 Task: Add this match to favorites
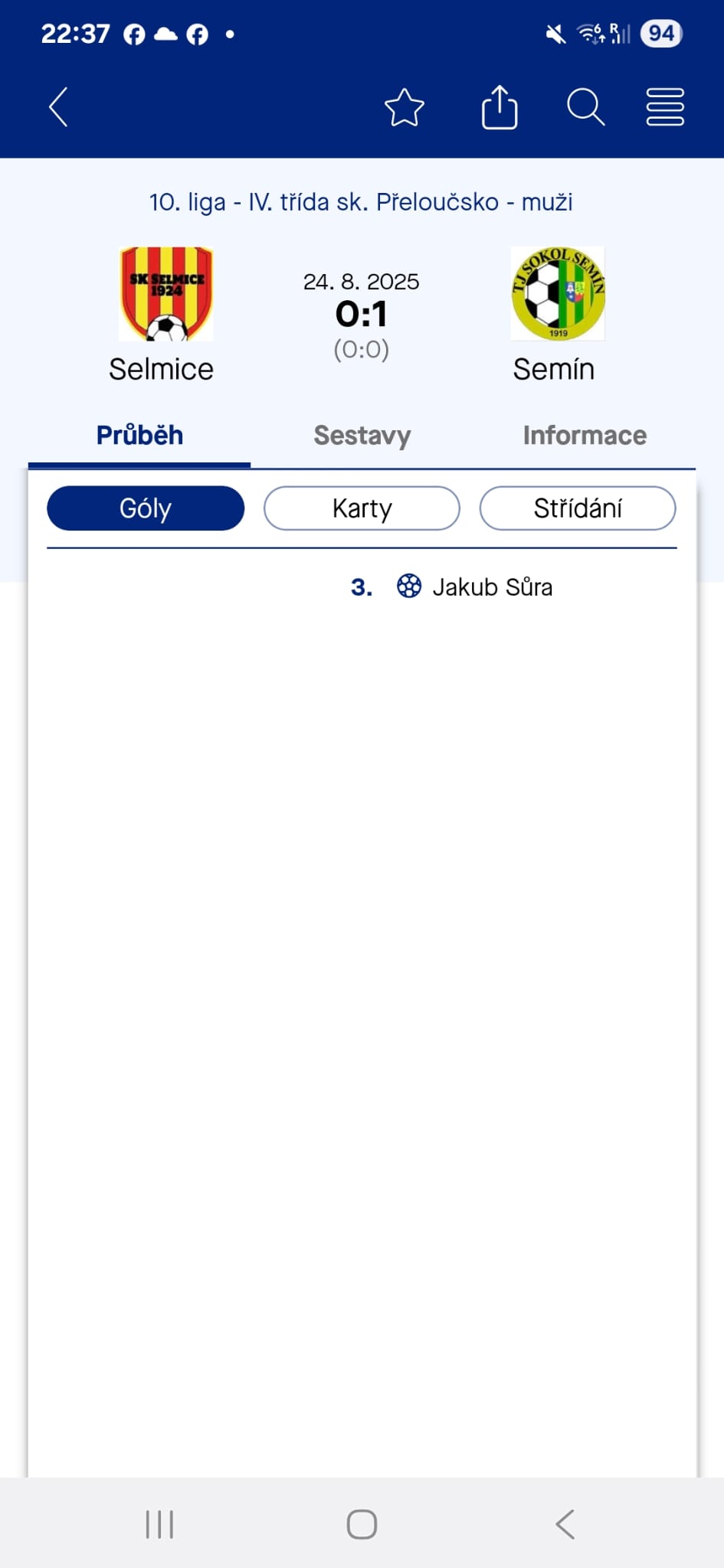coord(404,107)
